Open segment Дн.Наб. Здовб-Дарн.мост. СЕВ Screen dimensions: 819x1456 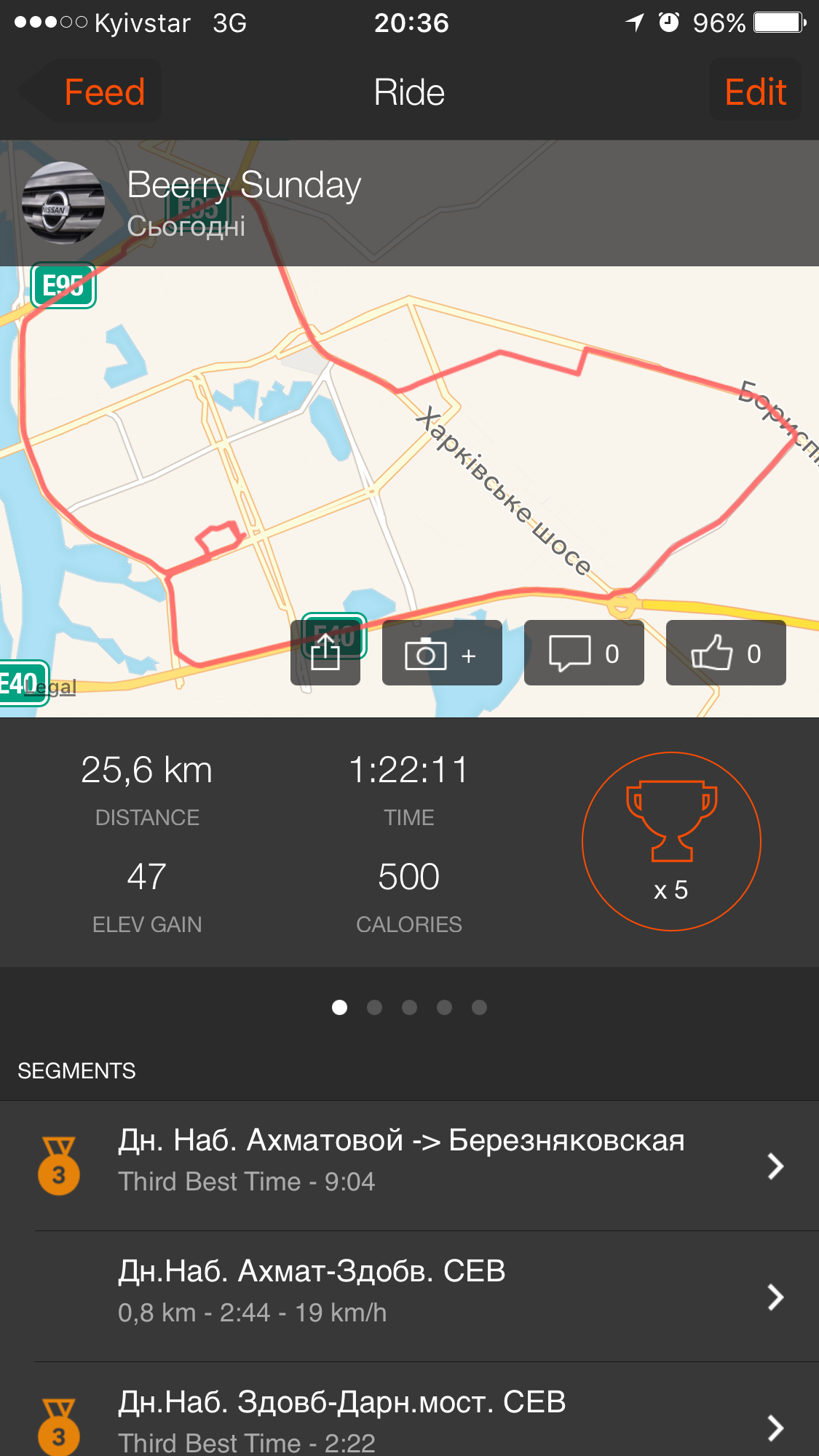tap(408, 1420)
